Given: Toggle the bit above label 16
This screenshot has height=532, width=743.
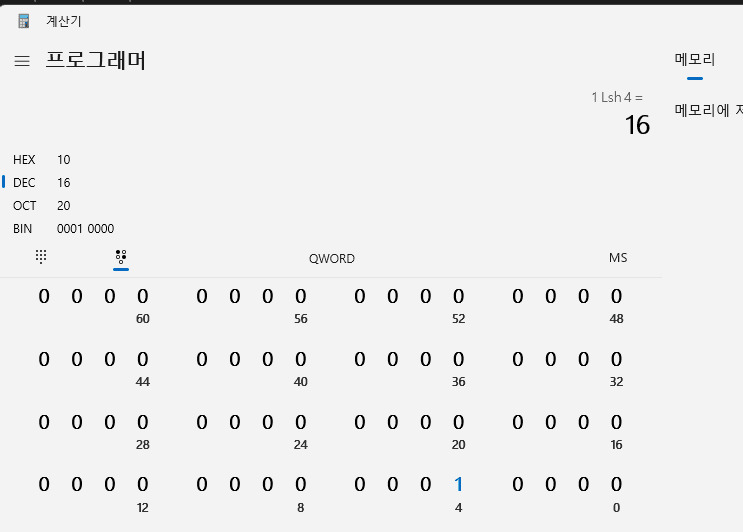Looking at the screenshot, I should click(616, 421).
